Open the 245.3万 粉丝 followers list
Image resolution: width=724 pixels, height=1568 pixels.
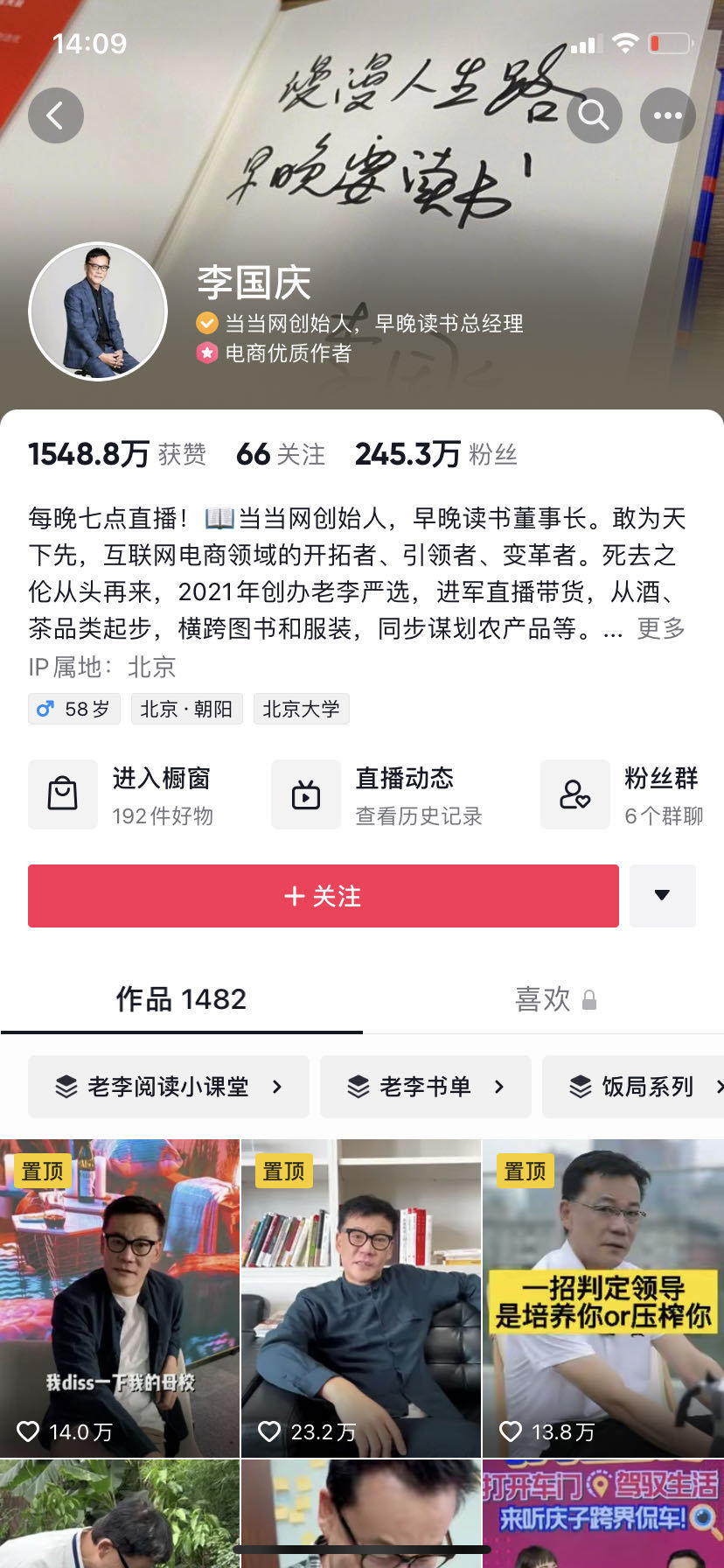[436, 454]
